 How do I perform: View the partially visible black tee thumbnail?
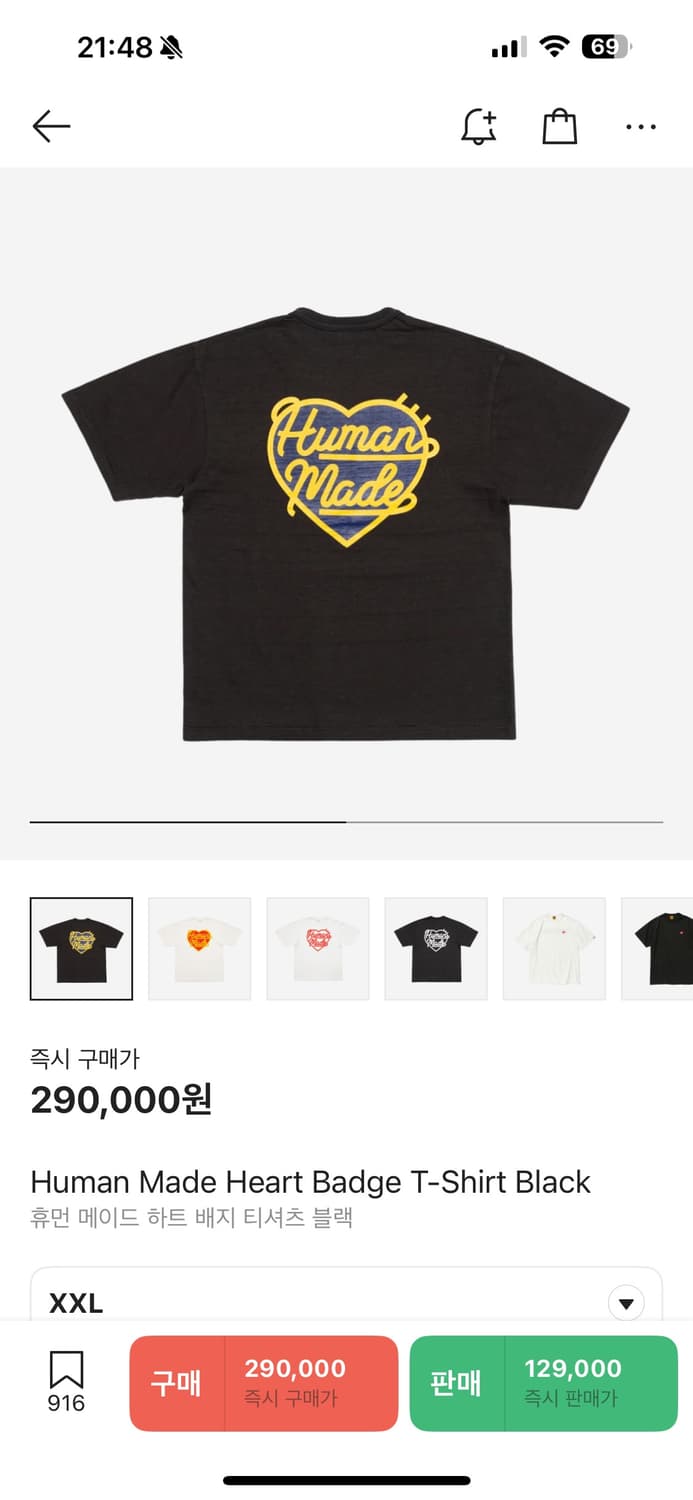point(660,948)
